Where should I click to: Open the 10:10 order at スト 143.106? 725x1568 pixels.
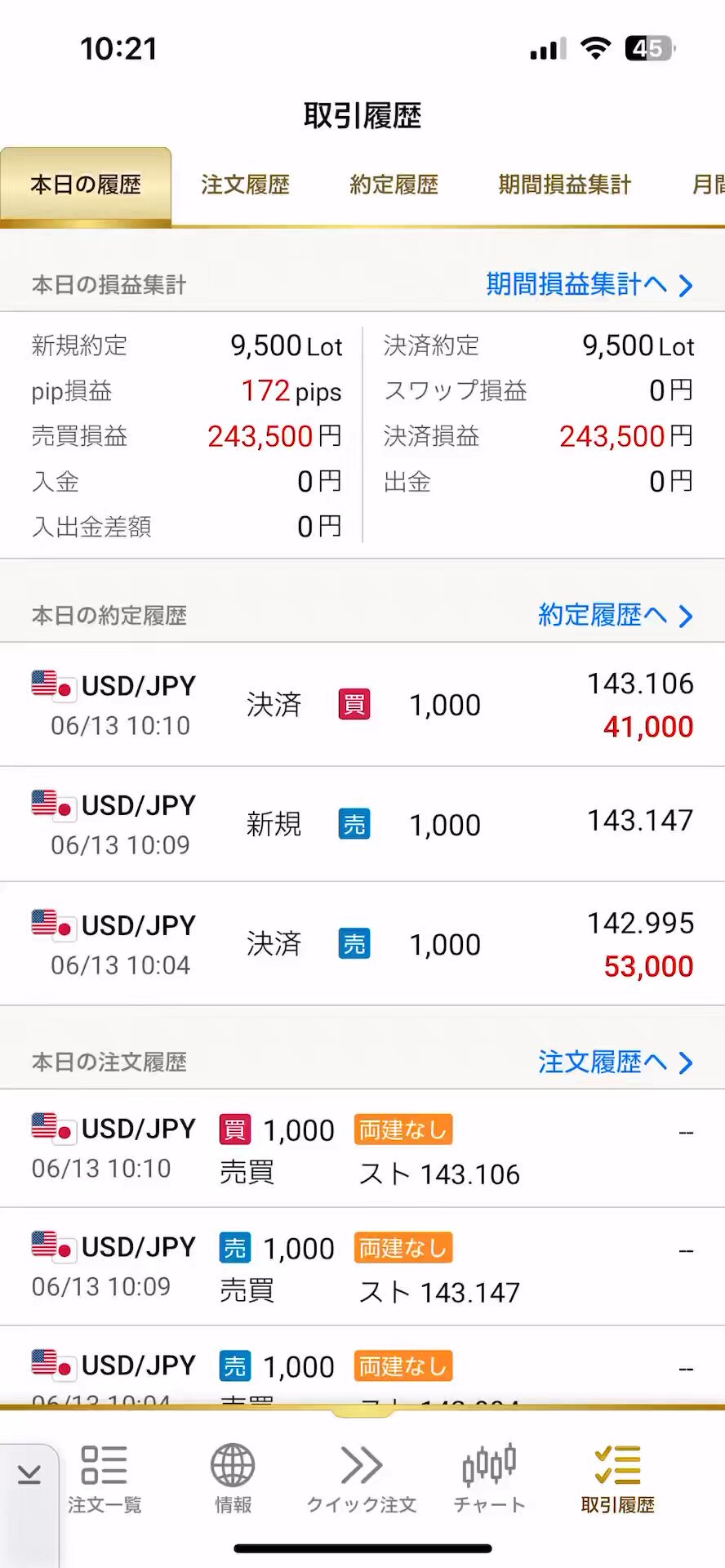(362, 1149)
